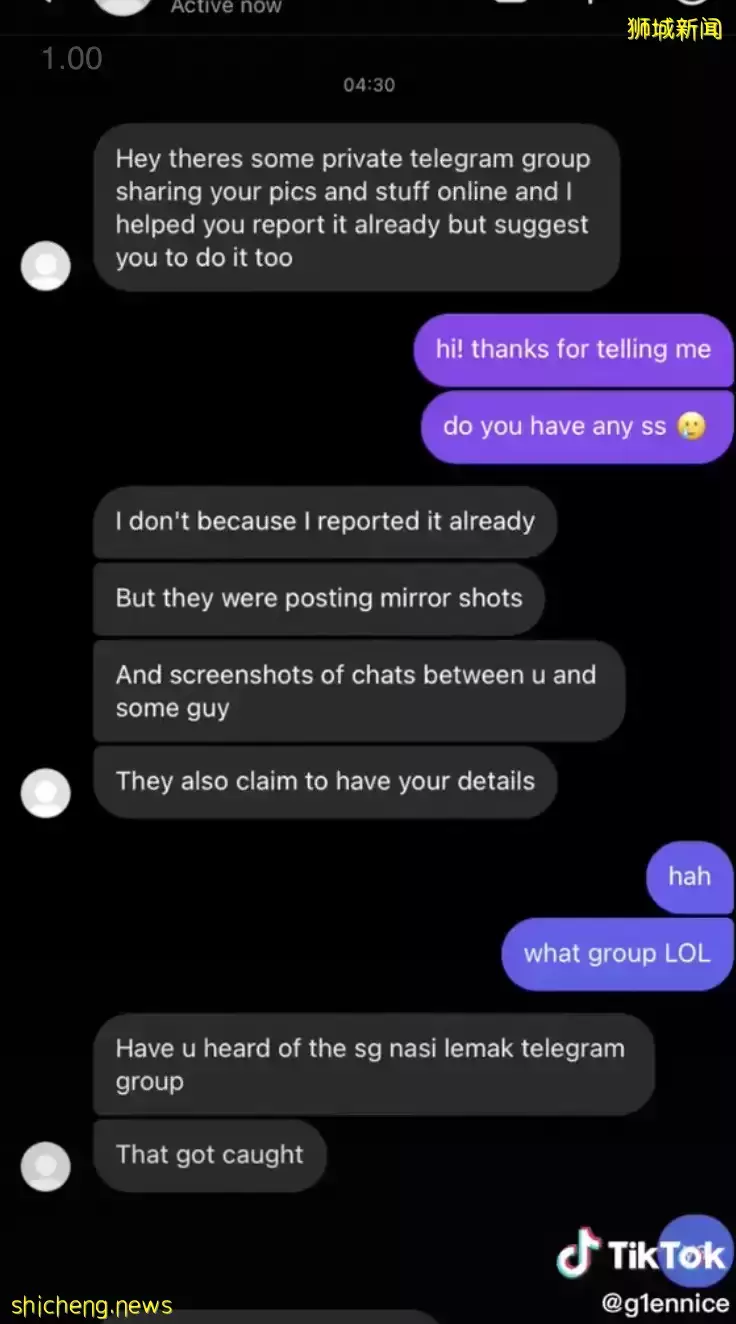
Task: Open chat header profile showing 'Active now'
Action: coord(124,6)
